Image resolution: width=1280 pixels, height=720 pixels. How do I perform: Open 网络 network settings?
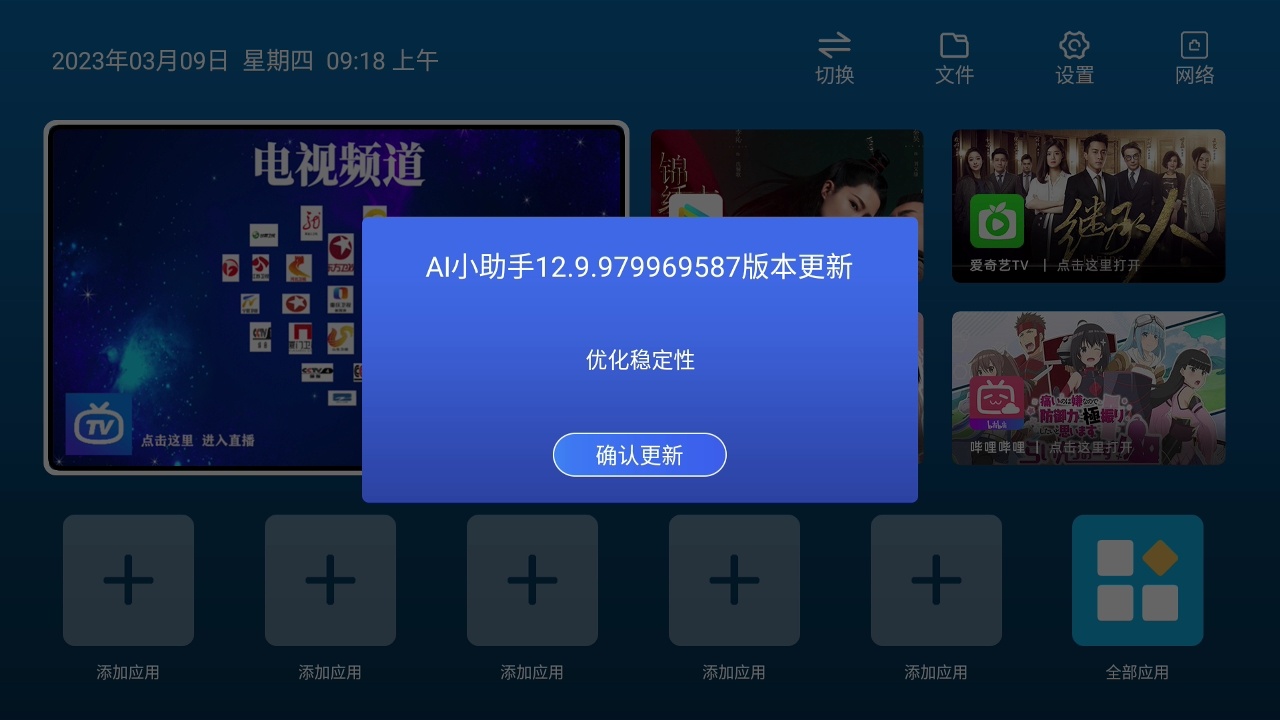point(1194,58)
